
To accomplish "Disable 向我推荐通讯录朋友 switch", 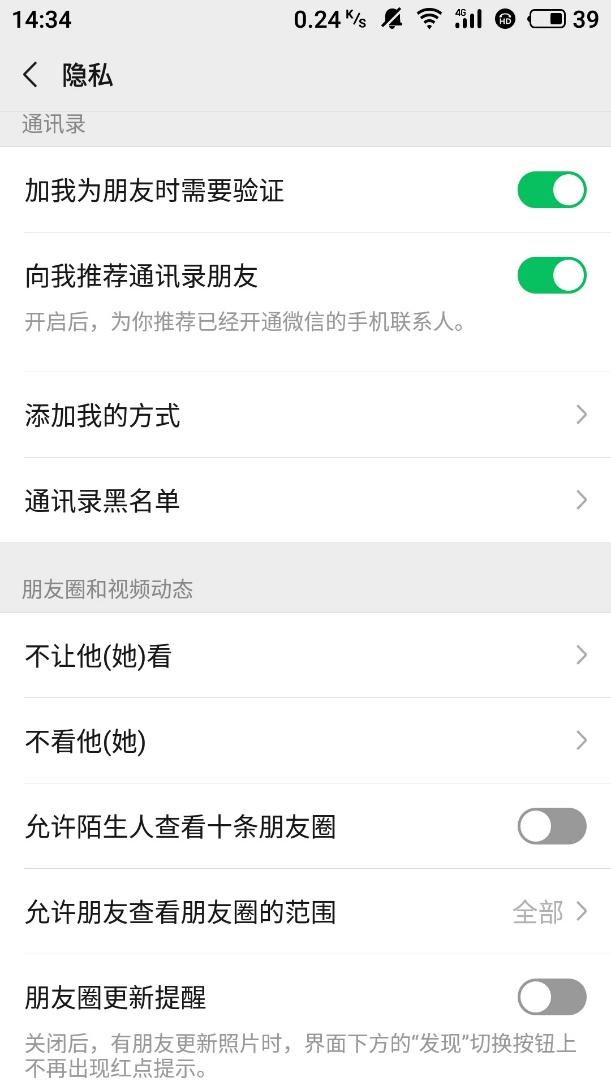I will 551,275.
